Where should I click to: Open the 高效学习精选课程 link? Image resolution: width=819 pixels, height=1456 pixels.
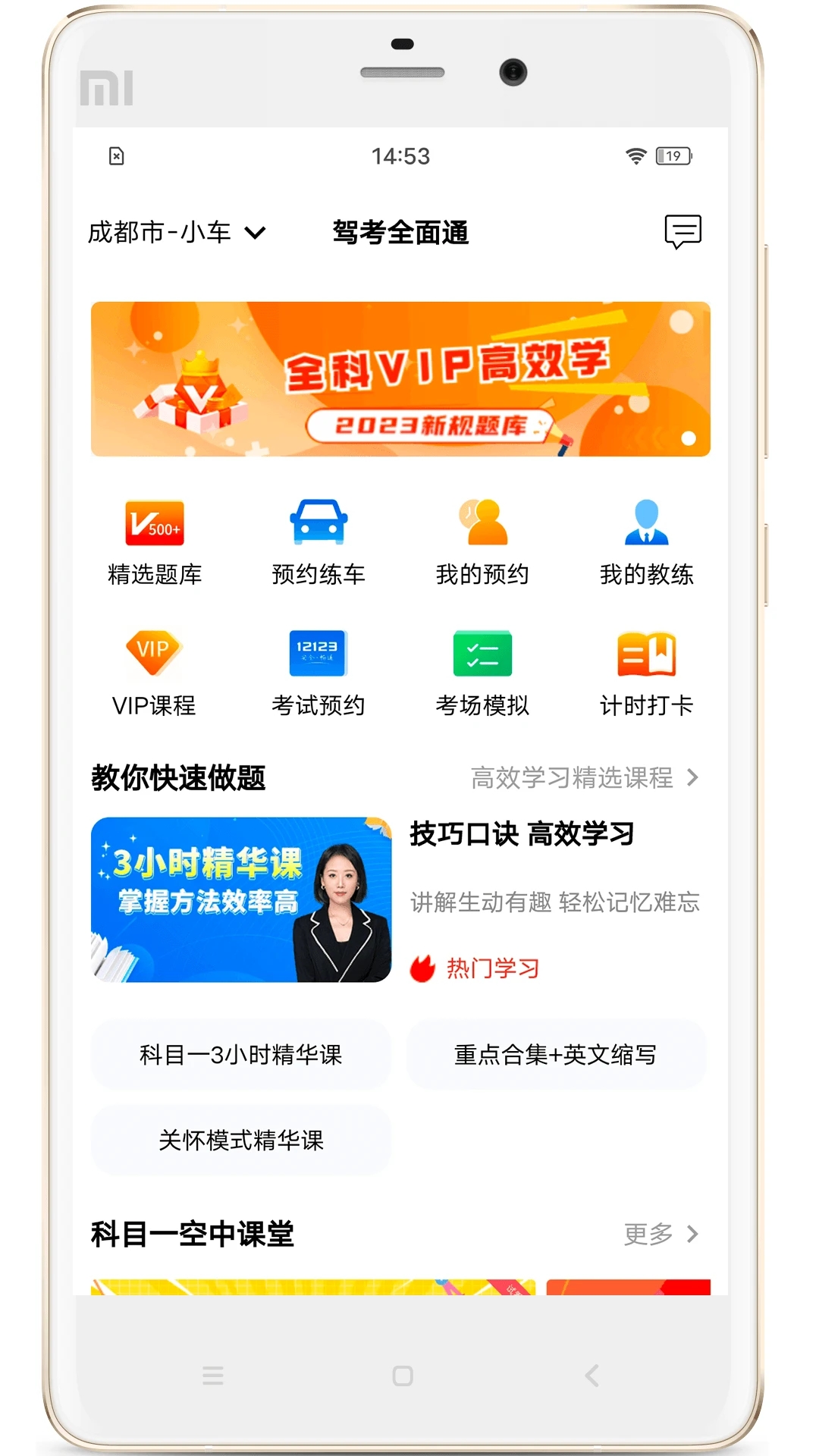pos(584,777)
